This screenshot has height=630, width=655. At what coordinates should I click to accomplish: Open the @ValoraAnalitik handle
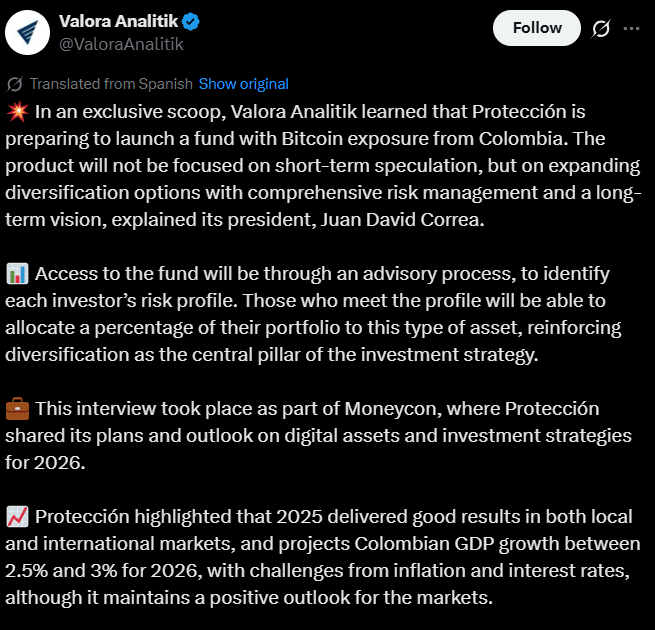tap(121, 43)
